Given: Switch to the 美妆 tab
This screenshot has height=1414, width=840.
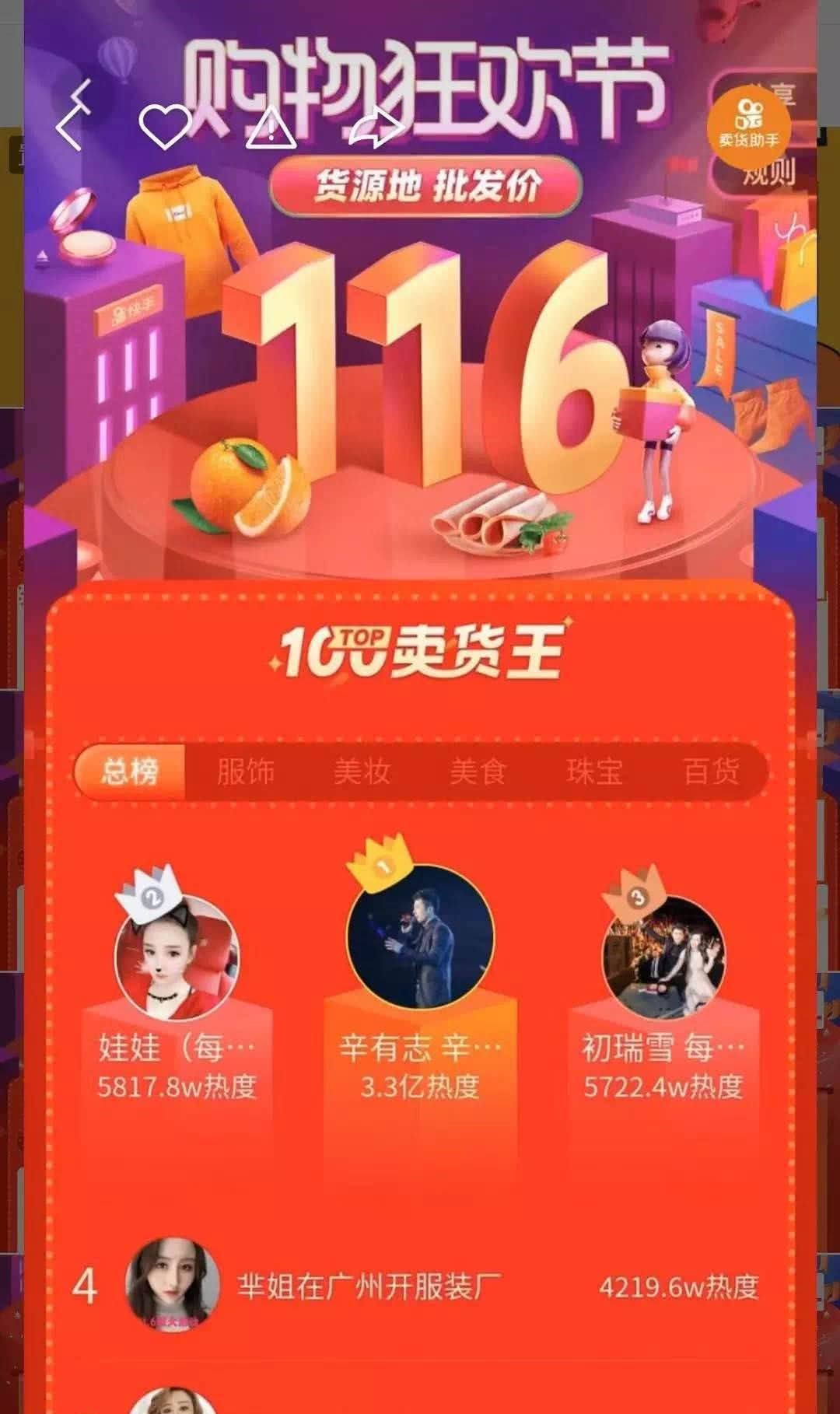Looking at the screenshot, I should coord(362,772).
